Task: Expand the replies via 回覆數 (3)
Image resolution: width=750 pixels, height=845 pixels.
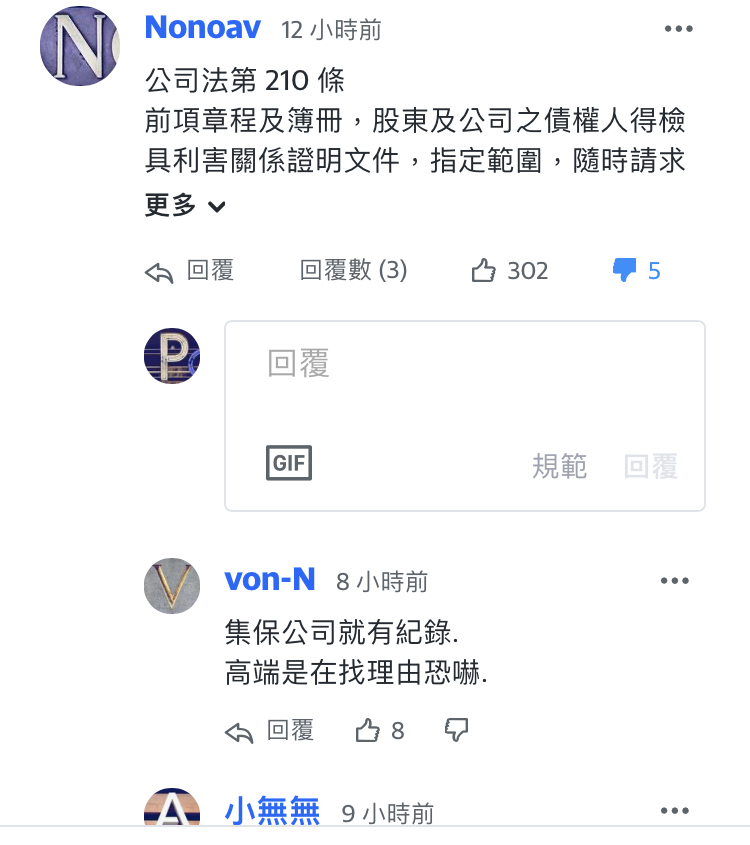Action: pos(354,270)
